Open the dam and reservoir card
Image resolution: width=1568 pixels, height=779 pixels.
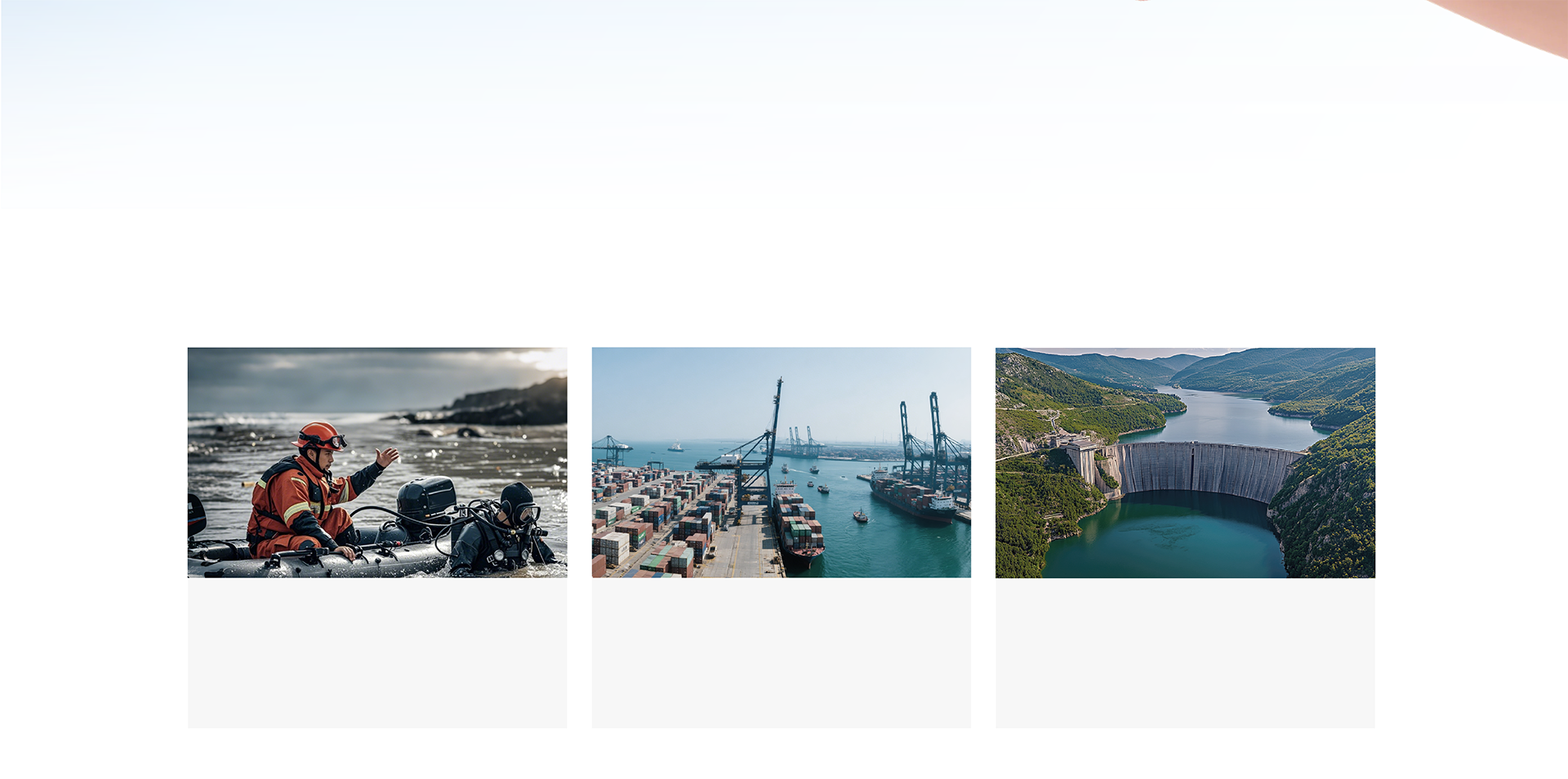pyautogui.click(x=1185, y=463)
